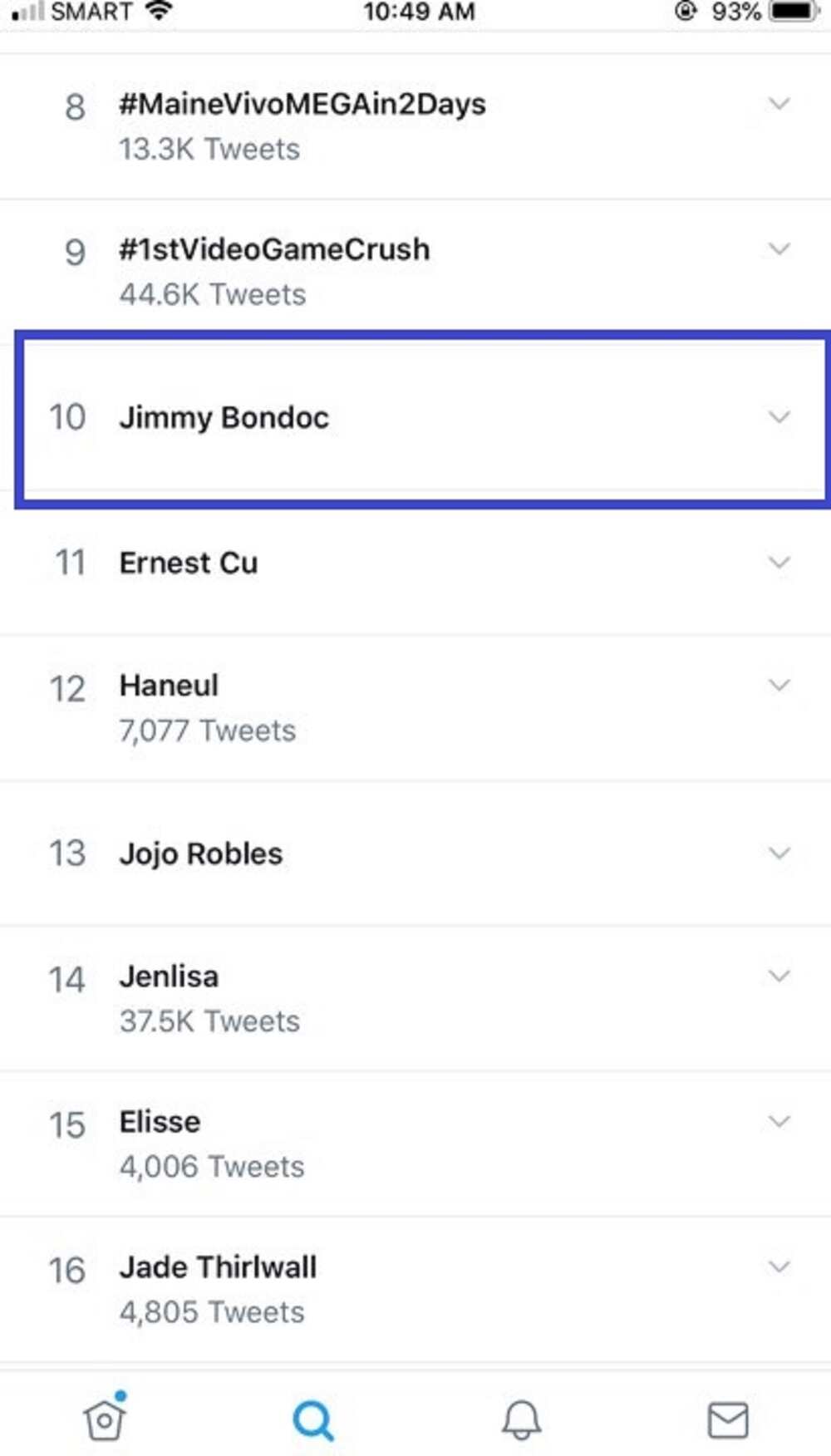Open the #1stVideoGameCrush trend
This screenshot has height=1456, width=831.
coord(415,272)
